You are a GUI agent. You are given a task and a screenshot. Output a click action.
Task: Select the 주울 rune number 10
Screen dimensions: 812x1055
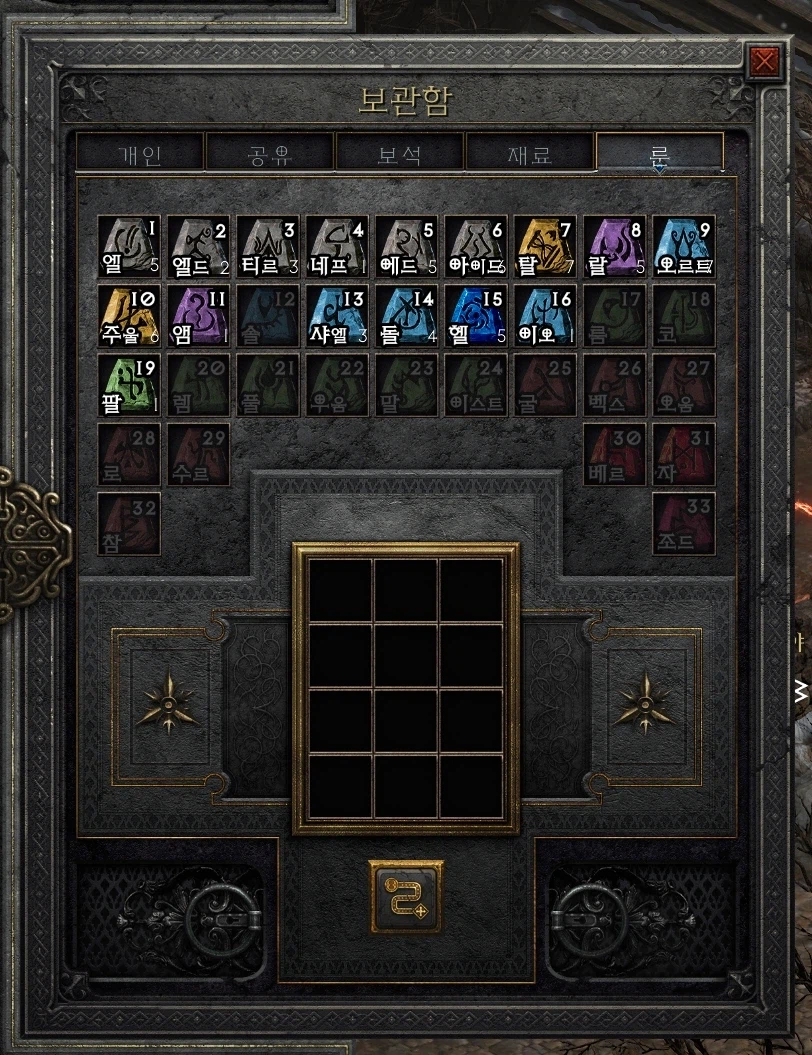[x=129, y=316]
